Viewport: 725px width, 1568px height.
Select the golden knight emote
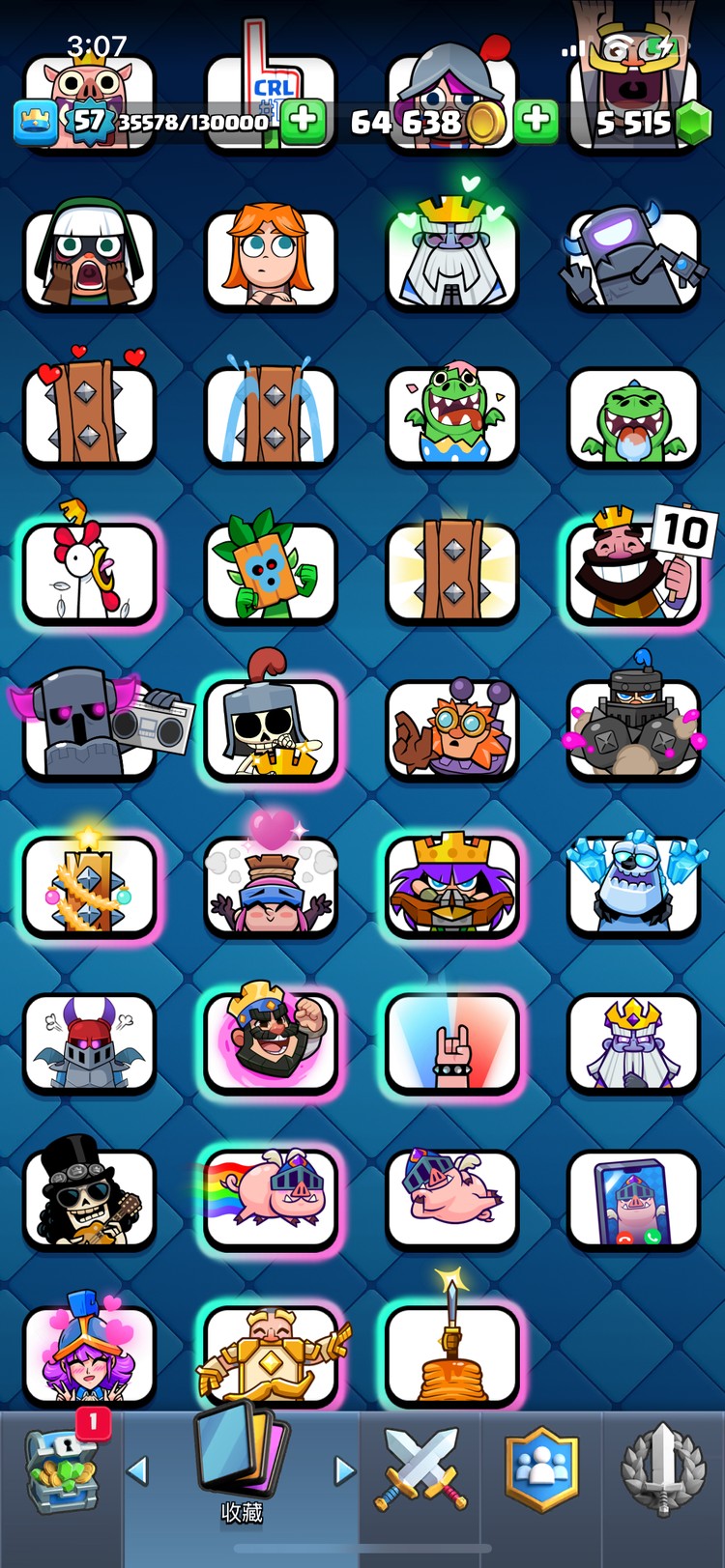tap(271, 1353)
